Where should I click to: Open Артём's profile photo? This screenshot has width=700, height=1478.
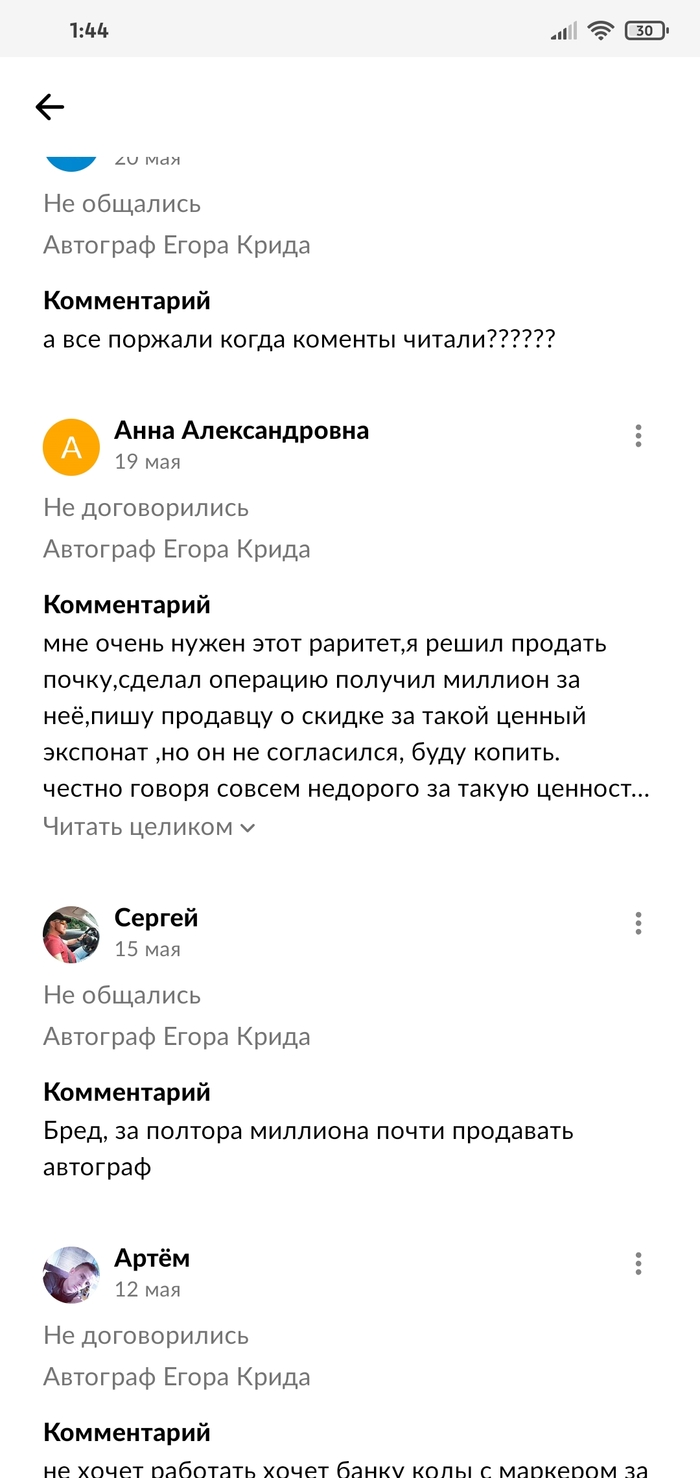[71, 1275]
